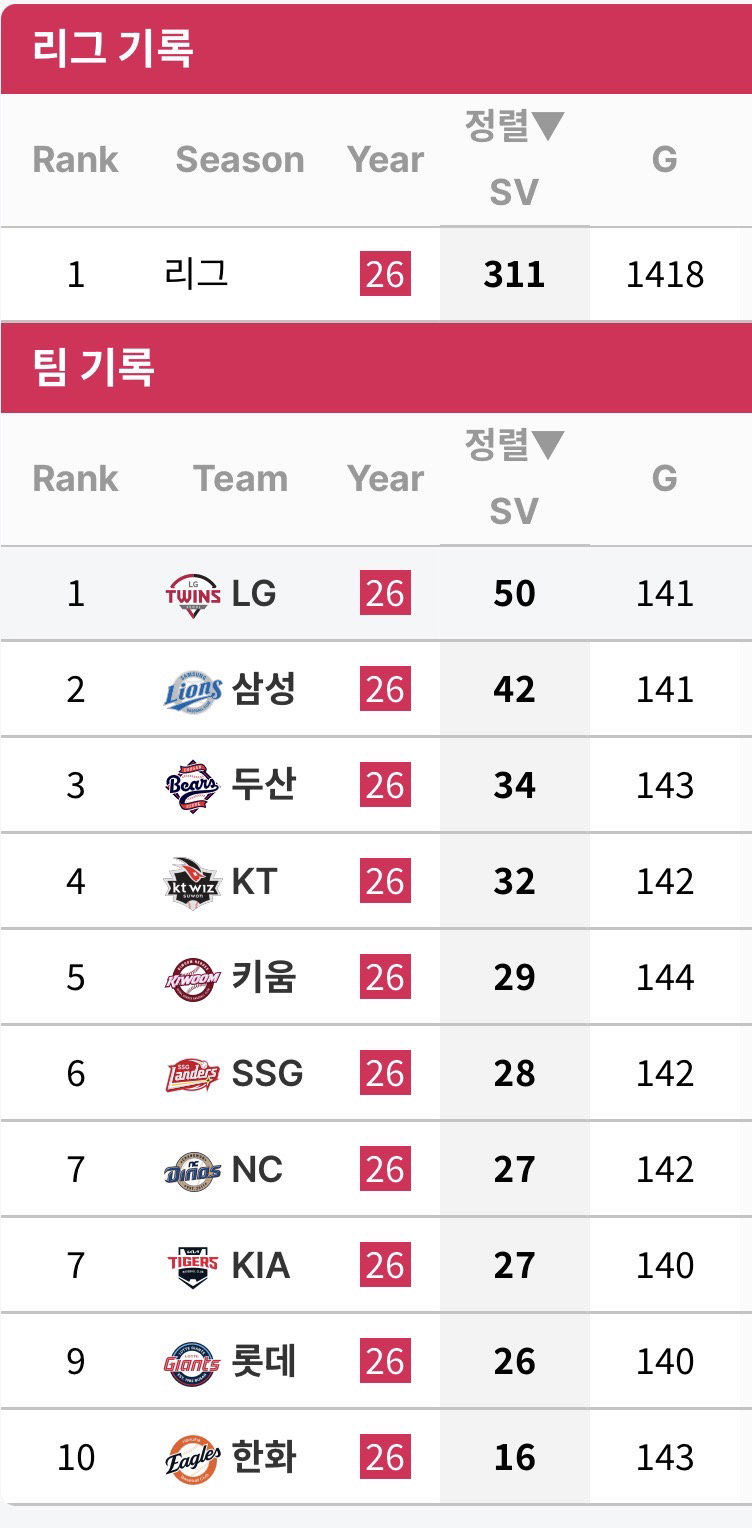
Task: Open the 한화 team link
Action: point(229,1458)
